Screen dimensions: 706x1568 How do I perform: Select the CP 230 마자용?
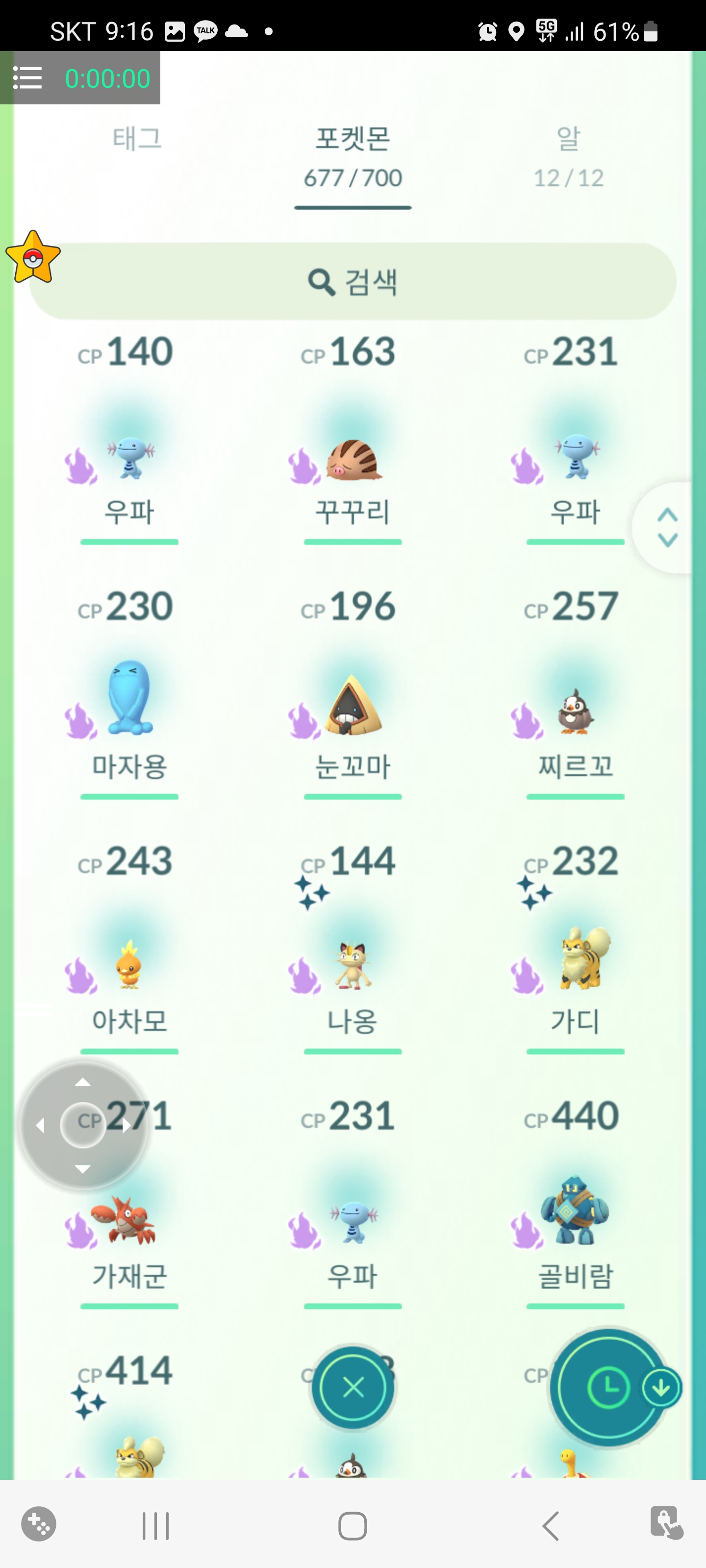click(129, 700)
